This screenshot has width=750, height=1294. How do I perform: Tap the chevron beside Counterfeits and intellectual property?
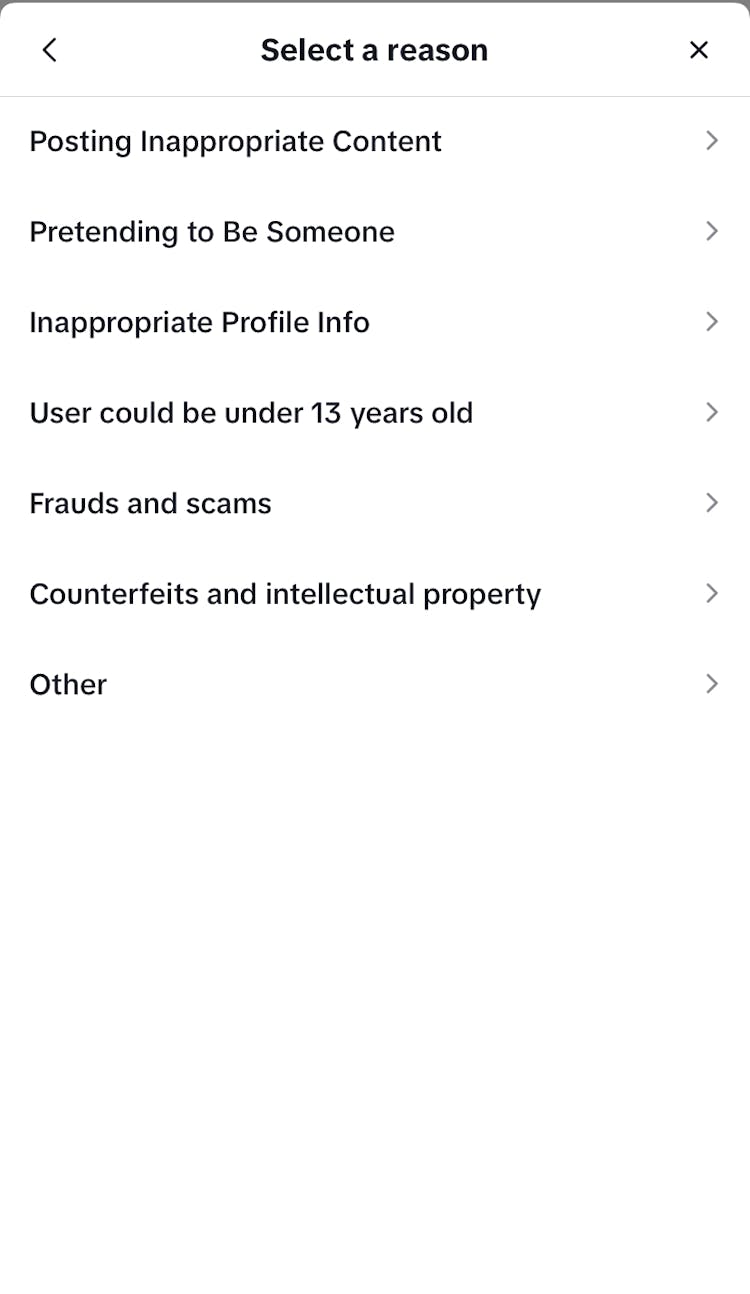712,593
